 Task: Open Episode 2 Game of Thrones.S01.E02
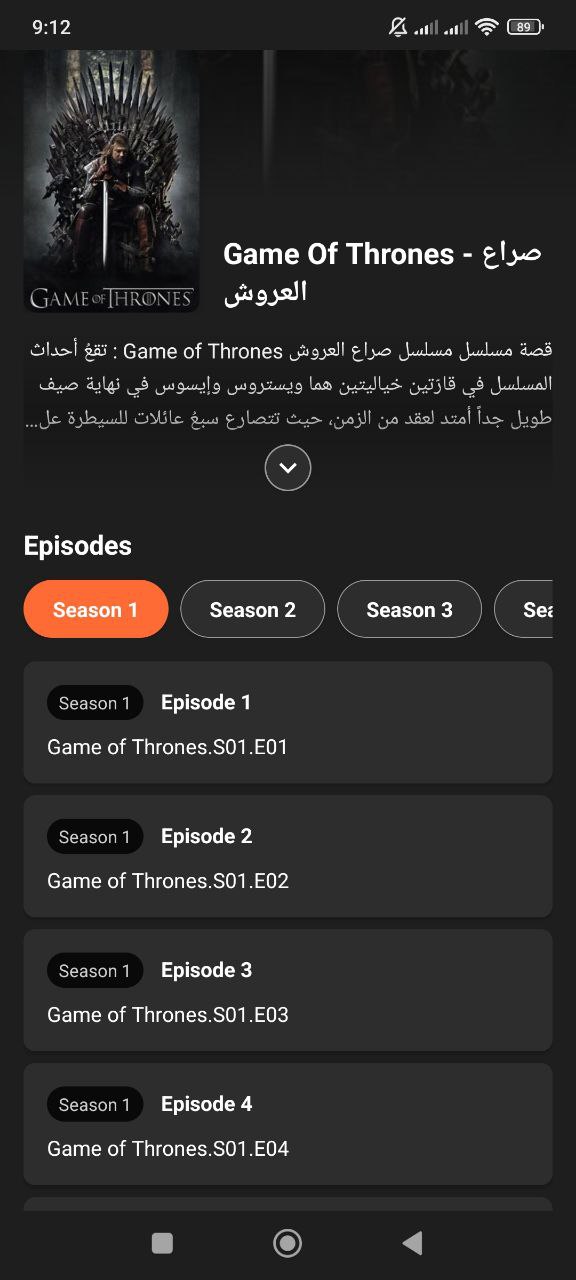[288, 856]
